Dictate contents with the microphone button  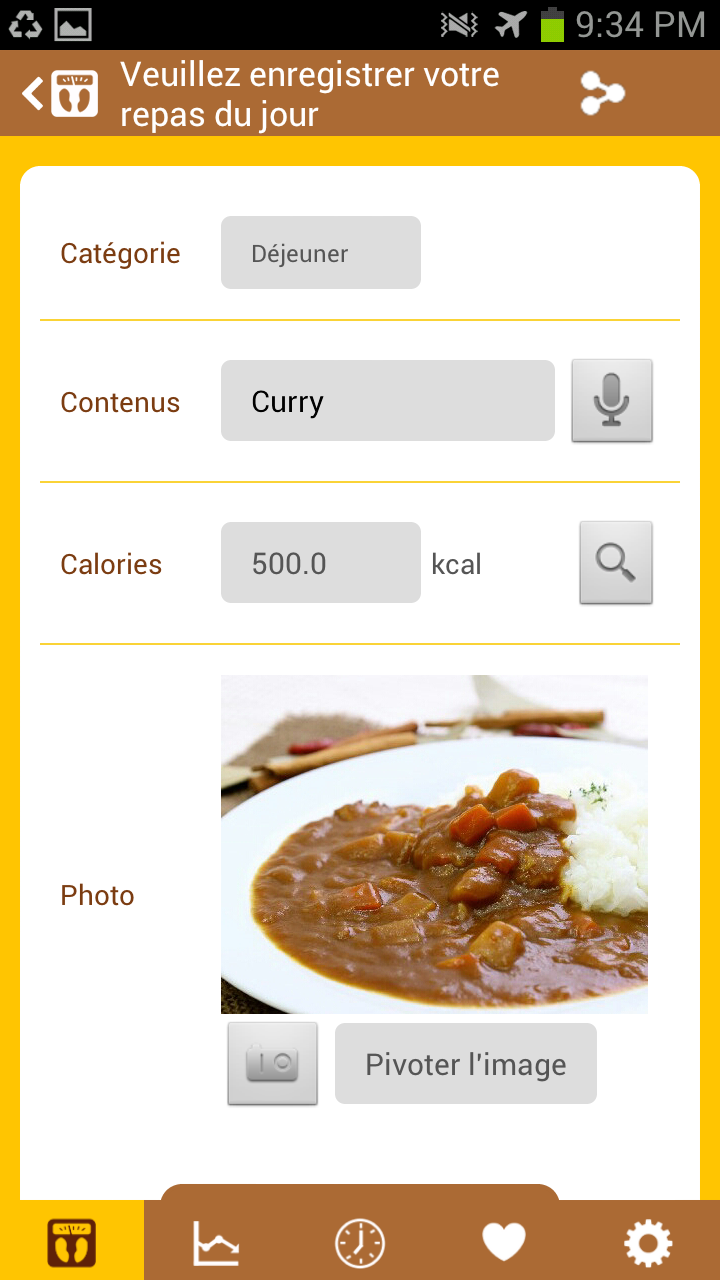pos(611,401)
